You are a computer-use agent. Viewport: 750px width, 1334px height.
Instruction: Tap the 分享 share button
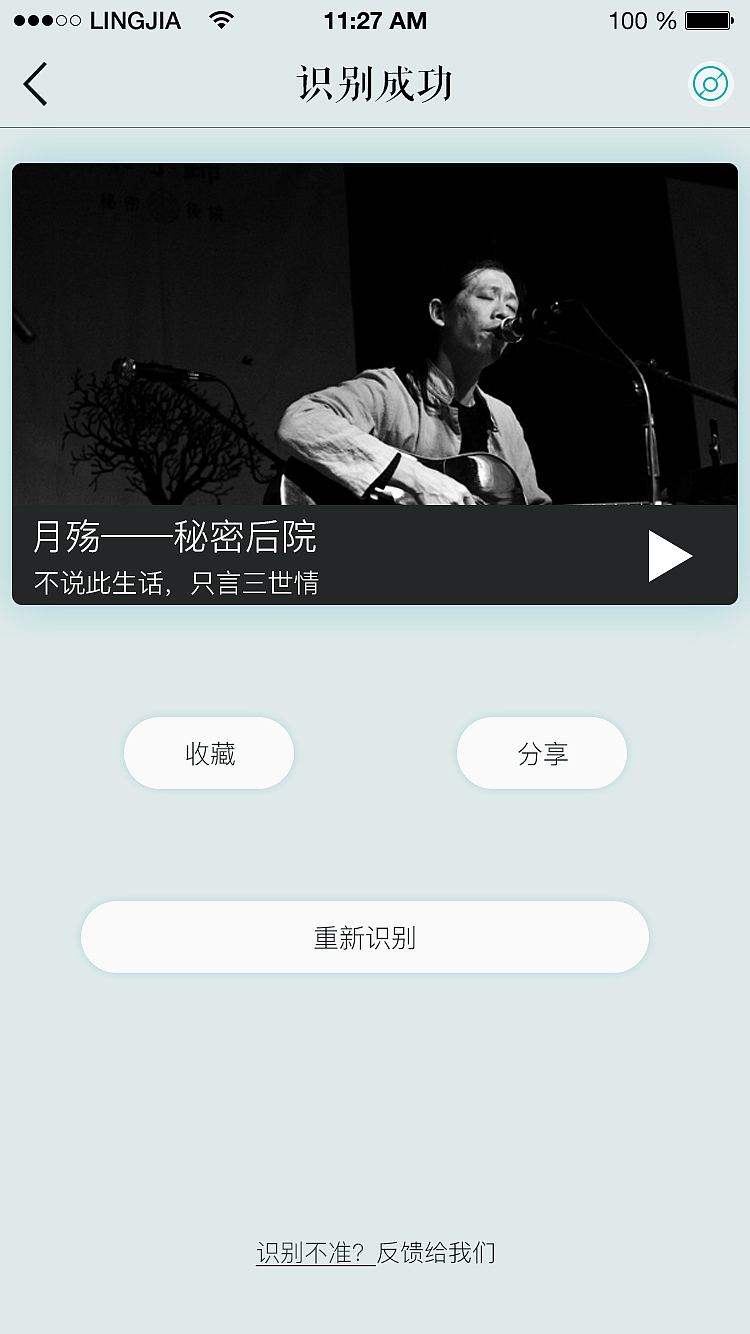coord(541,753)
